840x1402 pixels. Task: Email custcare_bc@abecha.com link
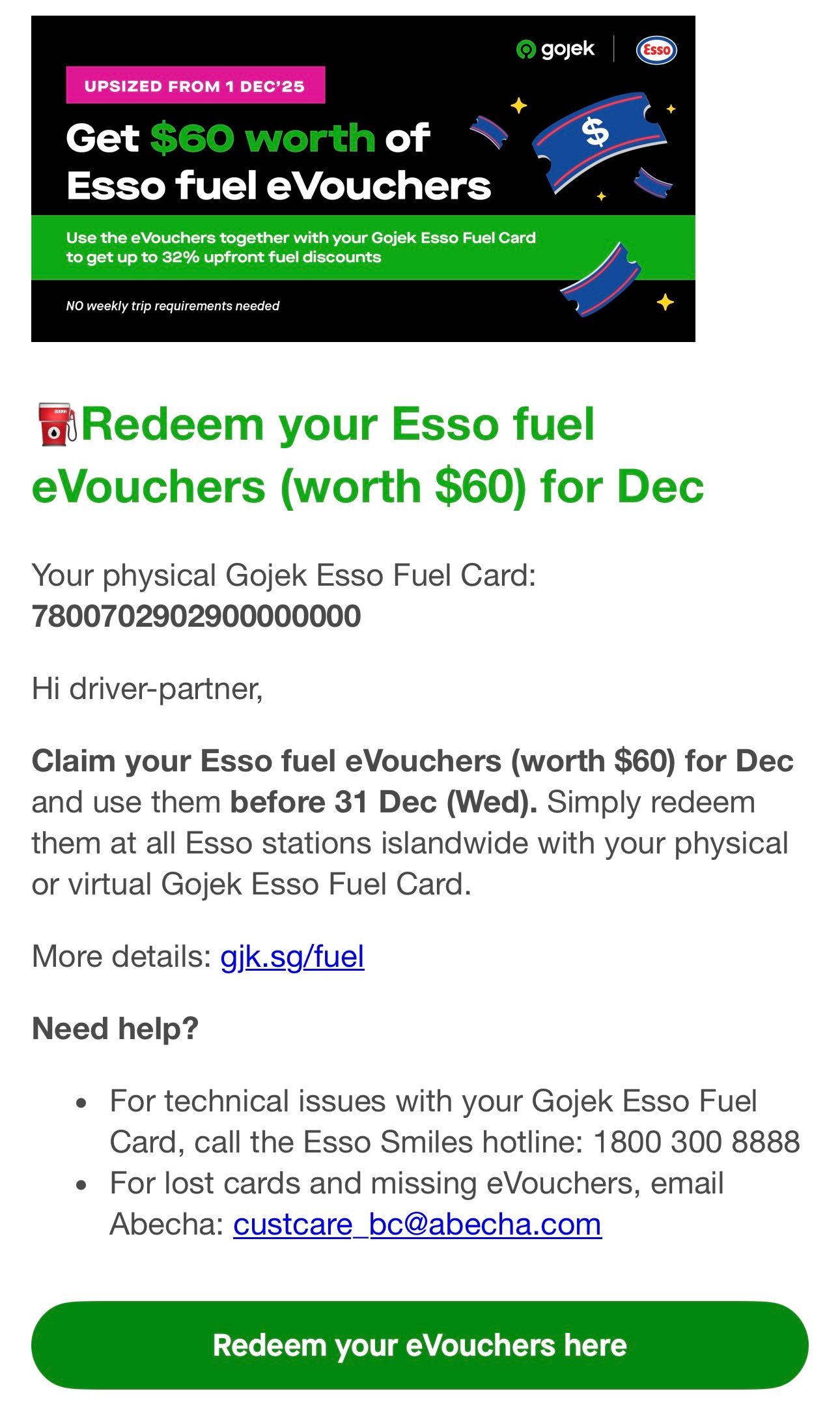(417, 1224)
